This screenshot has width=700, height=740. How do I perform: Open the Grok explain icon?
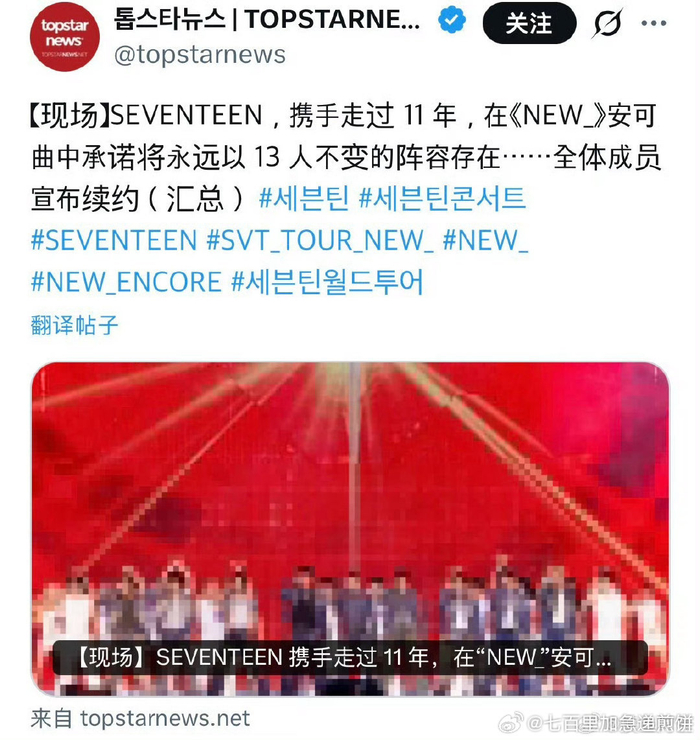[x=607, y=23]
